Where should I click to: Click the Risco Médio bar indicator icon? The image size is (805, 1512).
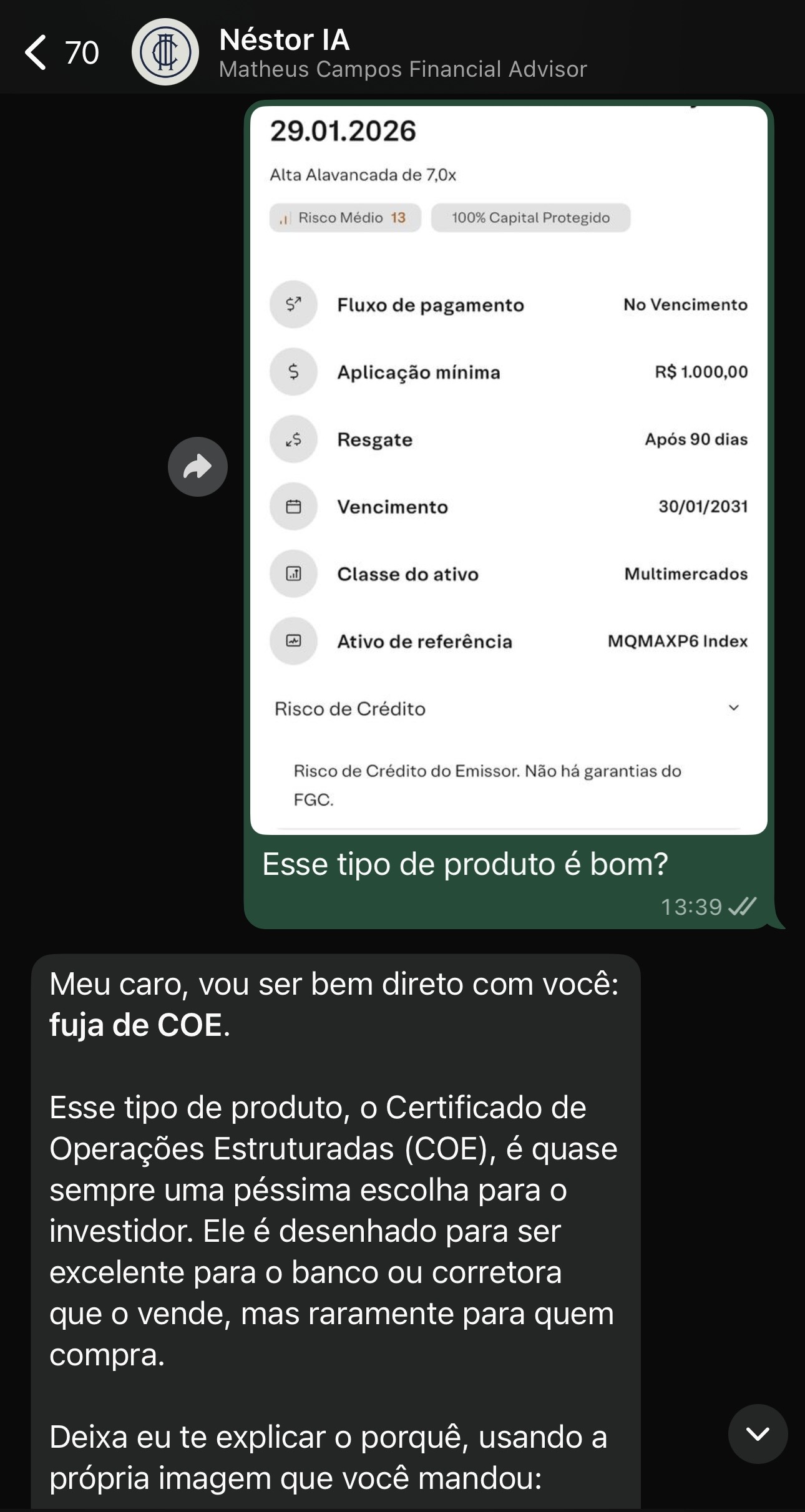(x=285, y=218)
